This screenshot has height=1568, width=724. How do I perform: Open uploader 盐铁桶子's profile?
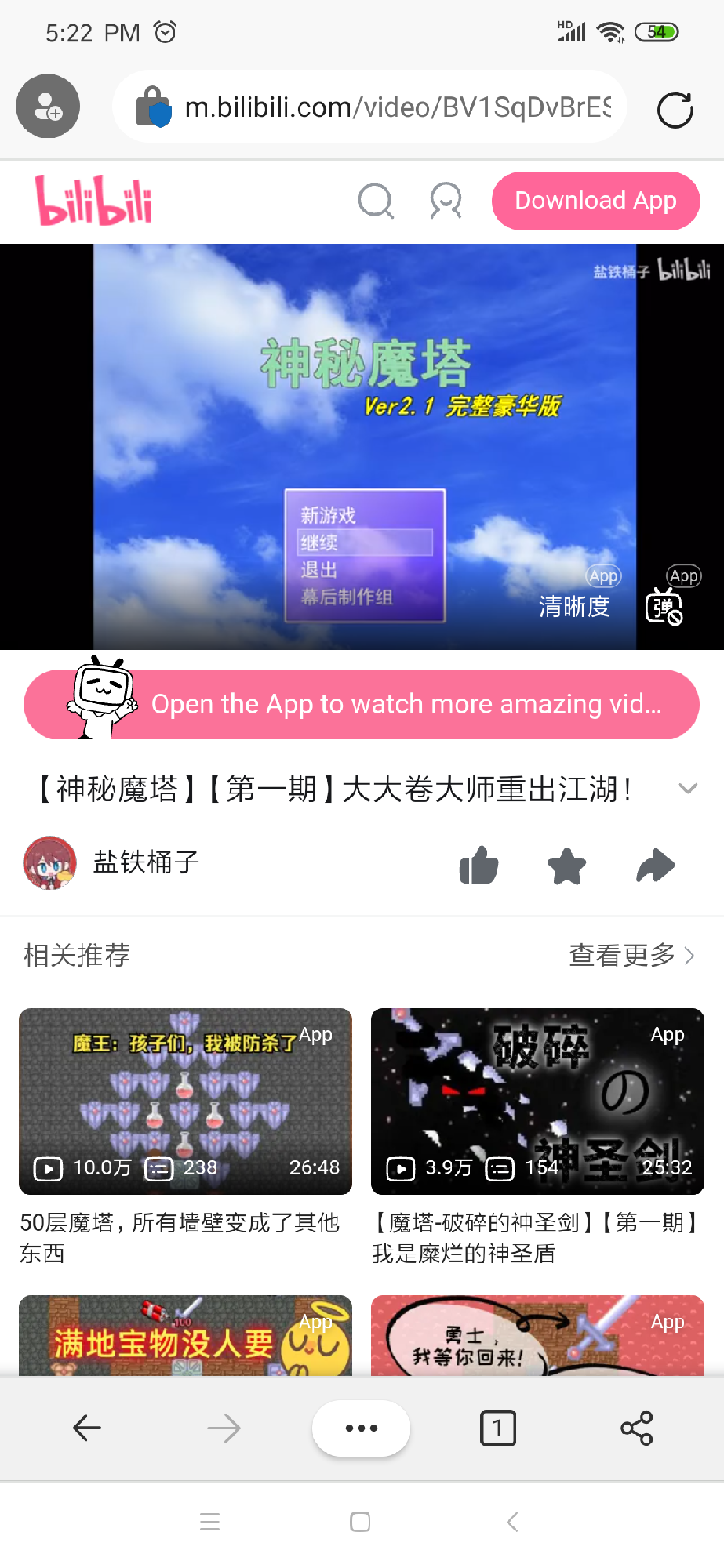click(146, 862)
